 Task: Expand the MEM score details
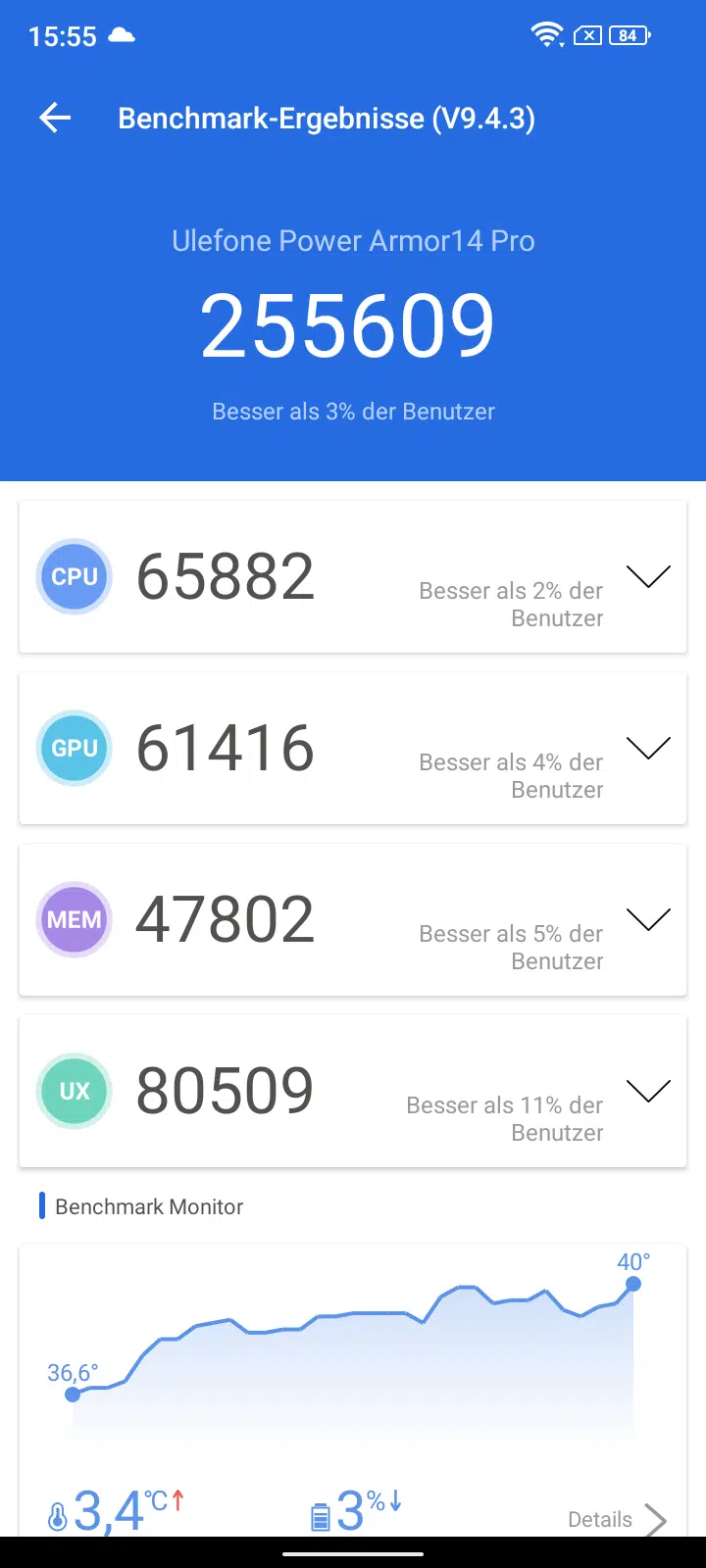(x=647, y=919)
